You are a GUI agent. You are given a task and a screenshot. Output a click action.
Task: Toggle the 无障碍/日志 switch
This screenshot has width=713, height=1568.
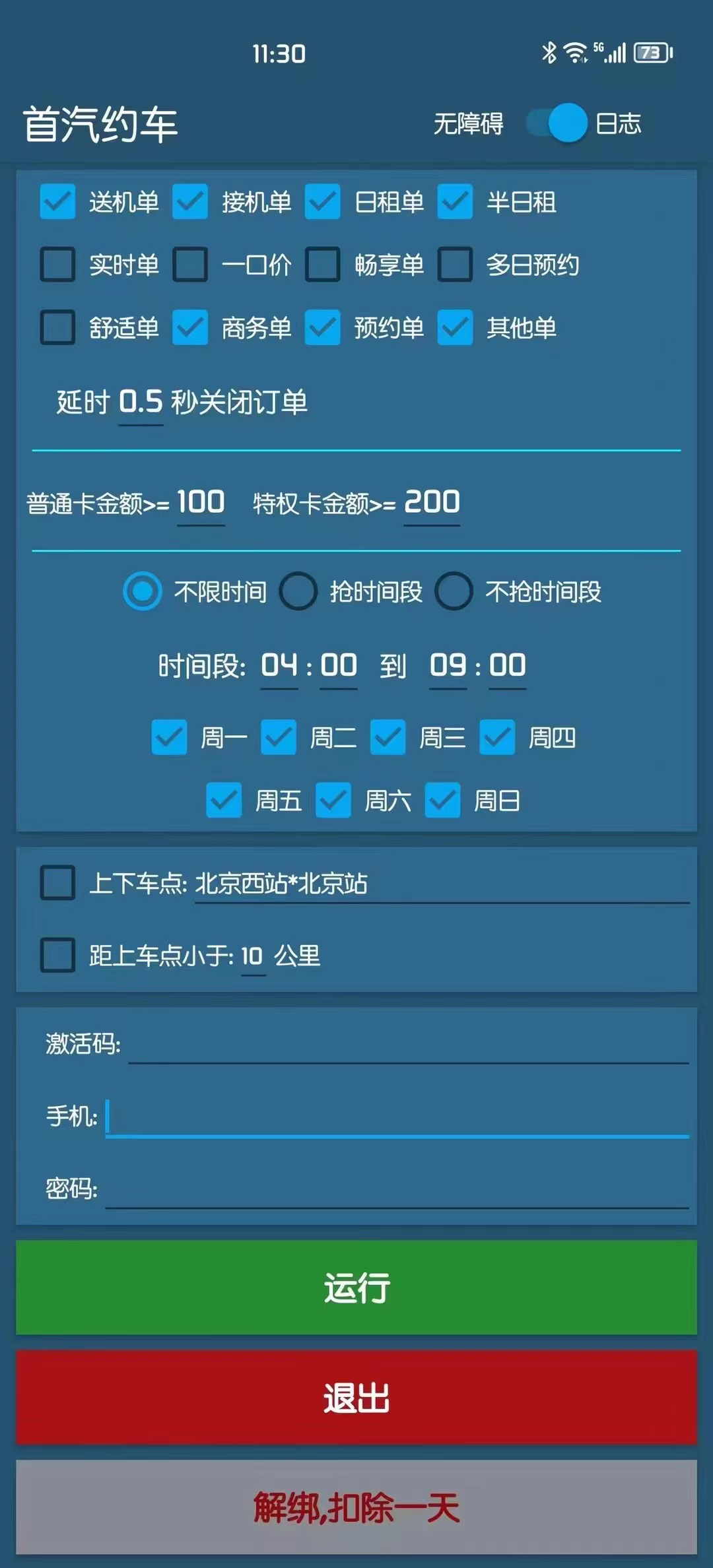click(x=556, y=123)
